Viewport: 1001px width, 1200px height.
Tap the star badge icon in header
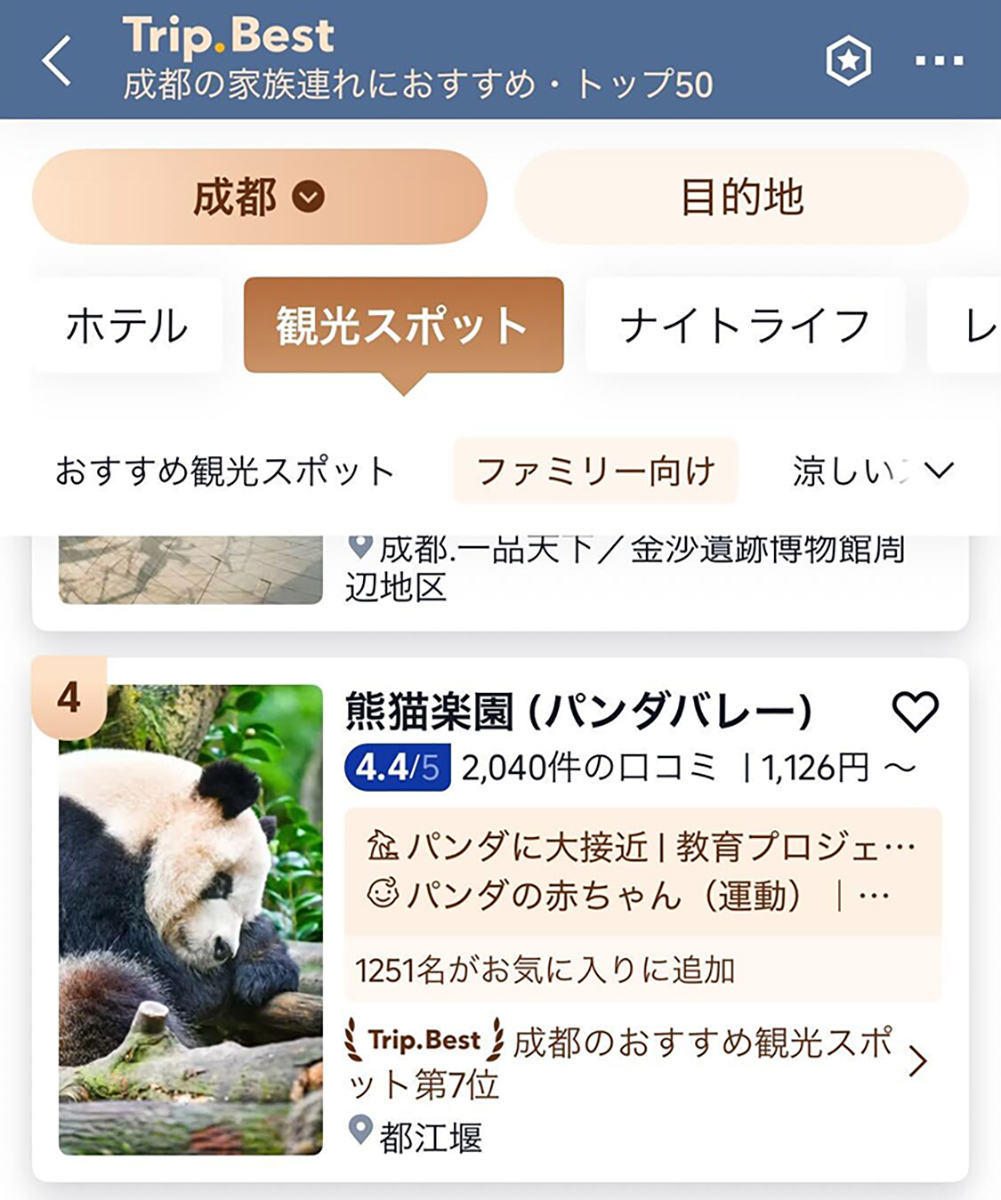tap(848, 62)
